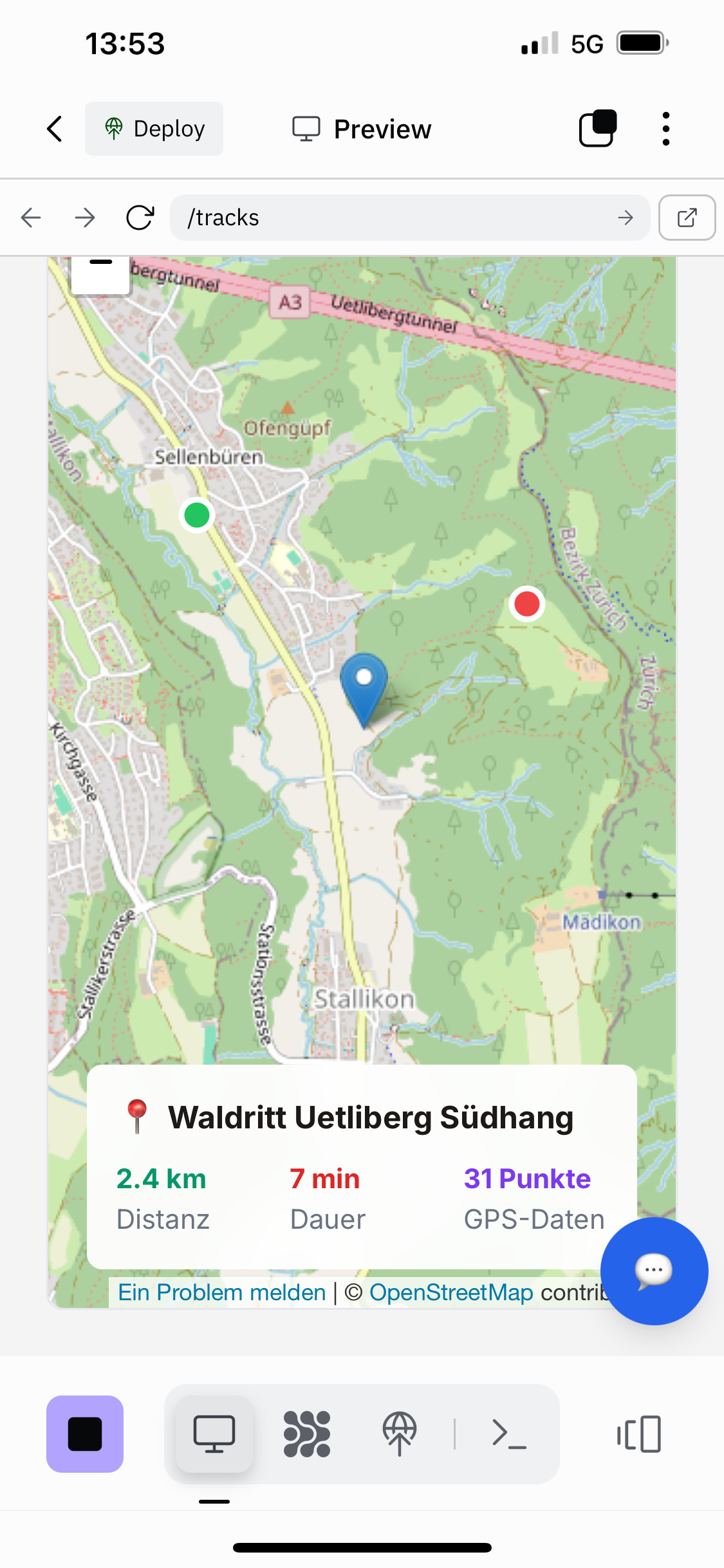This screenshot has width=724, height=1568.
Task: Open the stacked windows icon
Action: click(x=598, y=129)
